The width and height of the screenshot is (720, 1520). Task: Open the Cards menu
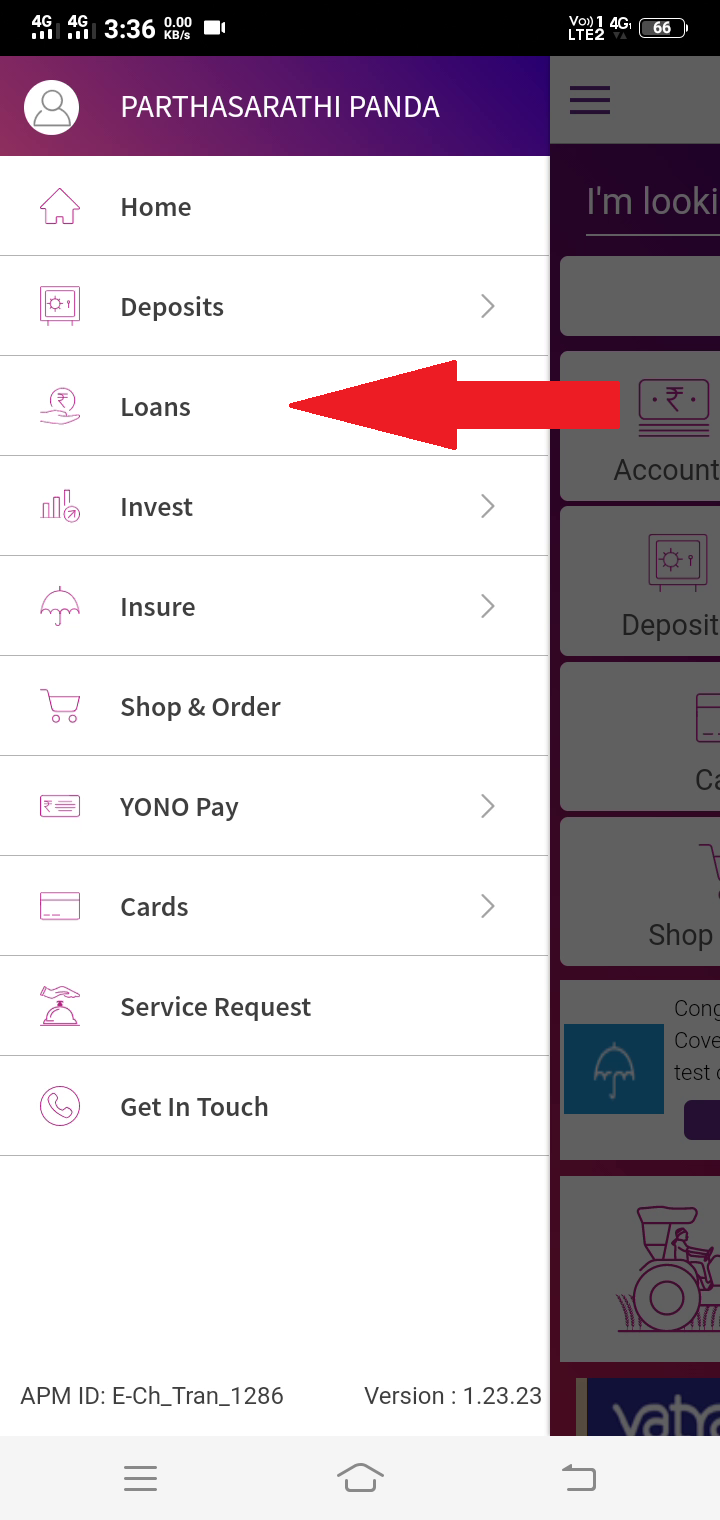[x=274, y=906]
